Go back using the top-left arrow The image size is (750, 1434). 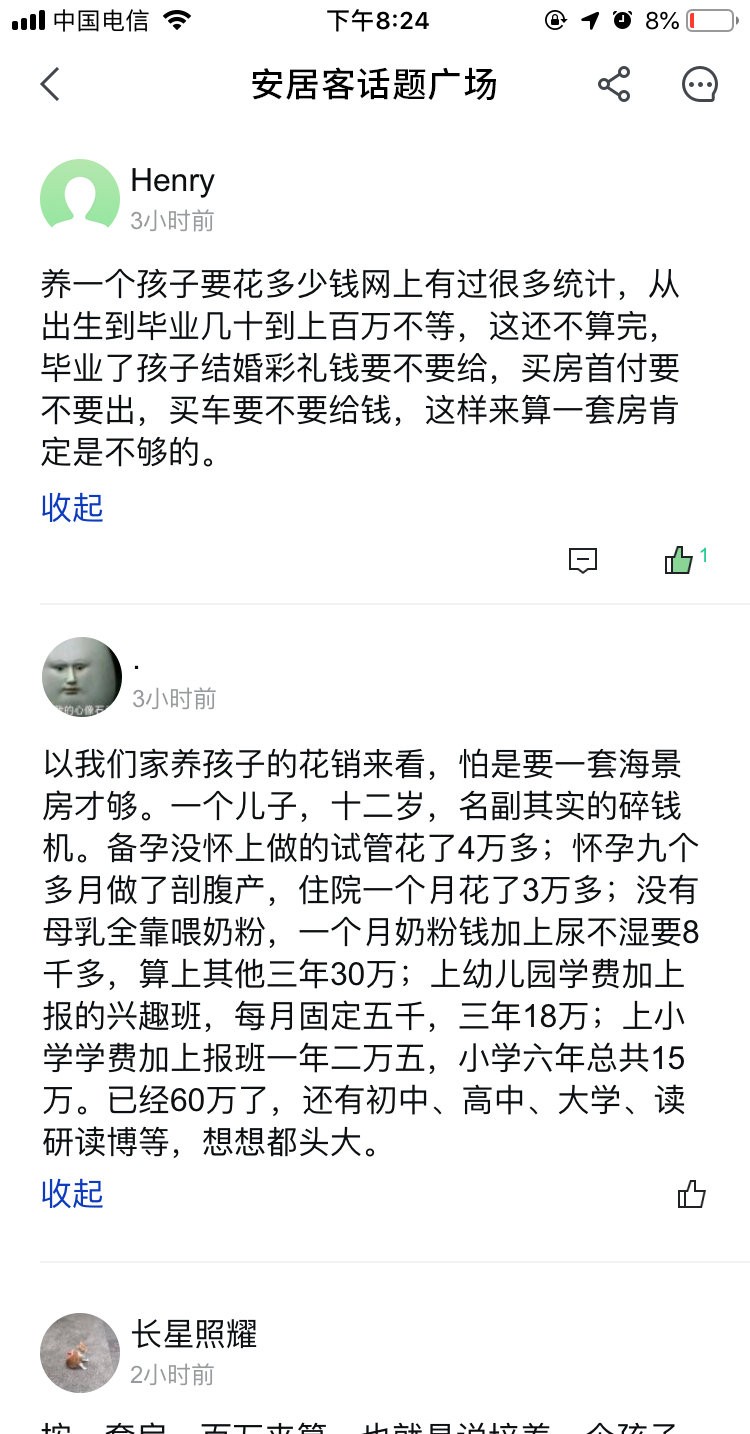click(x=50, y=85)
